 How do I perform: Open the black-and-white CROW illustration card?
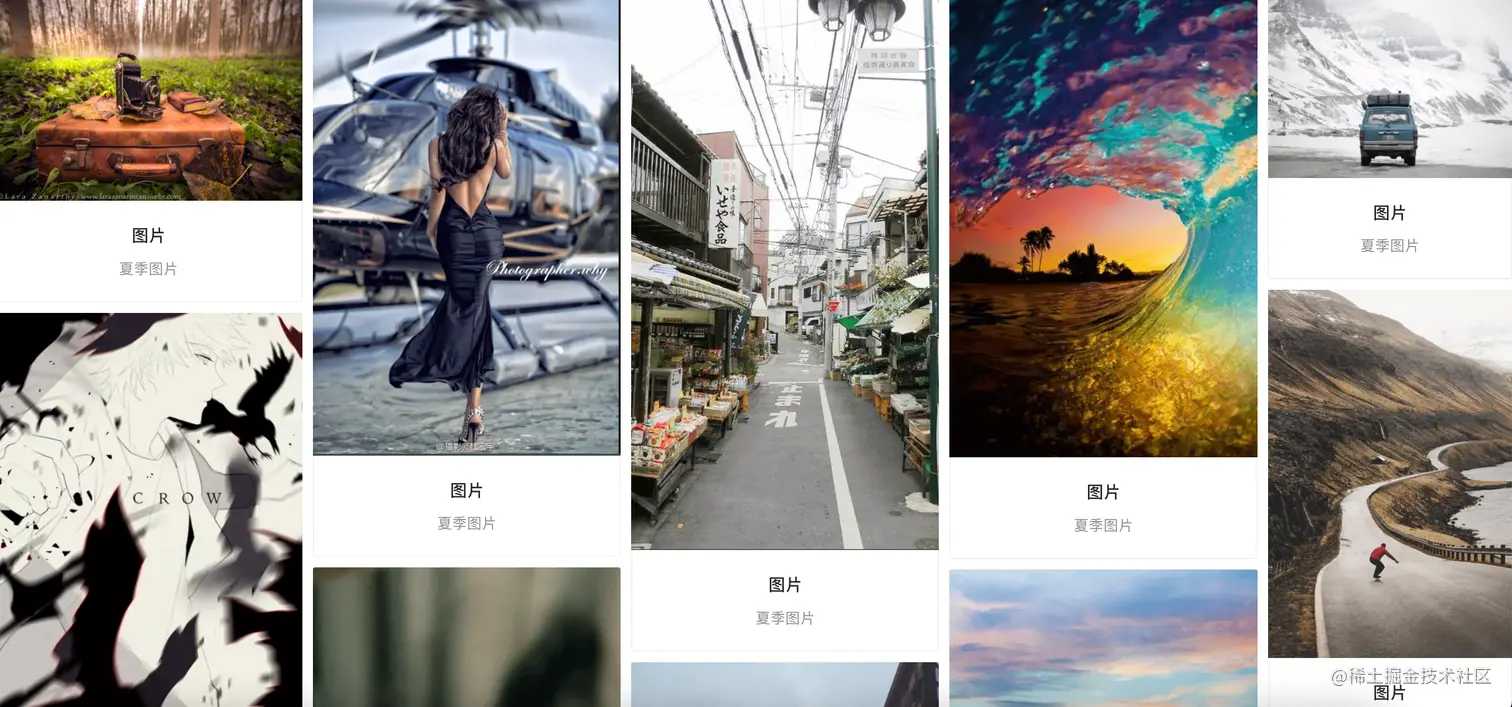150,510
